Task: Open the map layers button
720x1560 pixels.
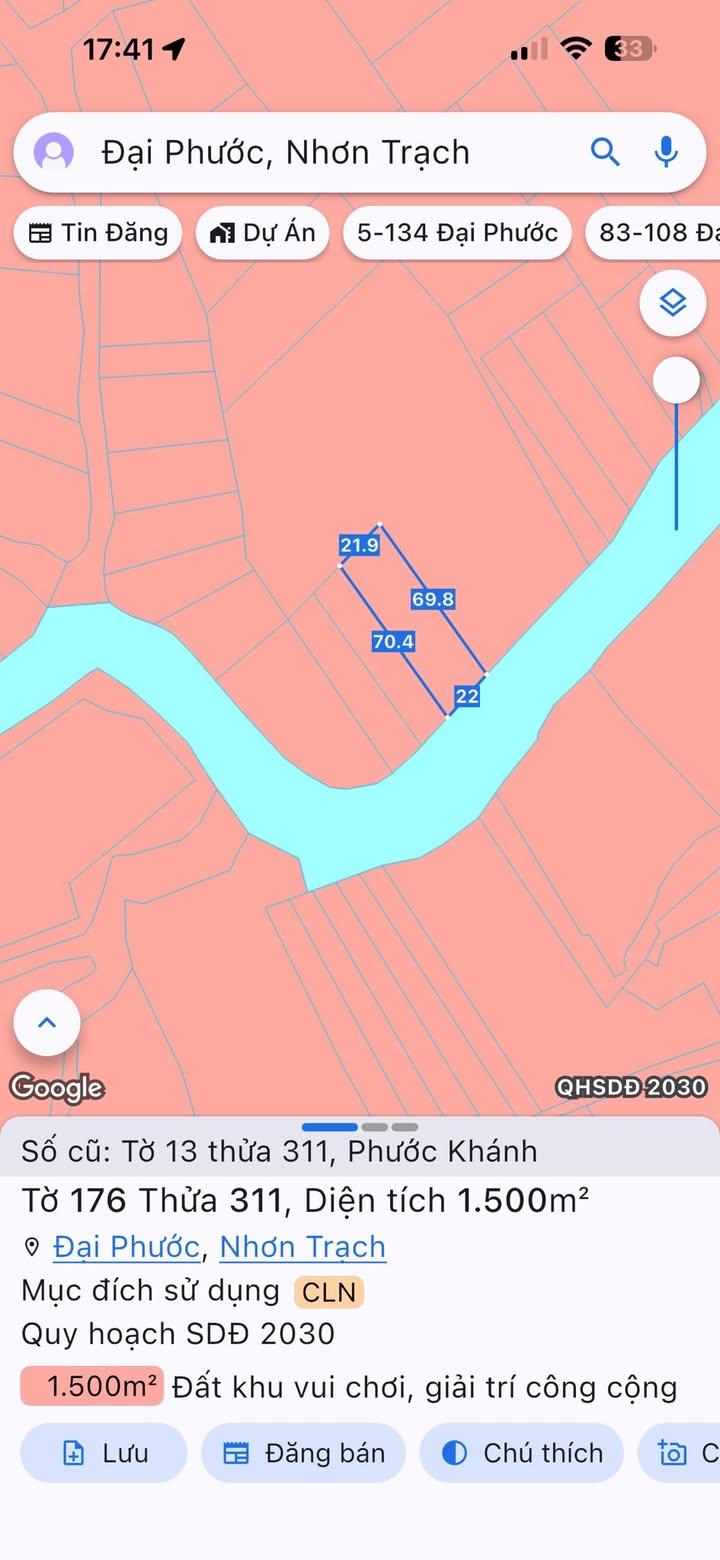Action: click(x=673, y=302)
